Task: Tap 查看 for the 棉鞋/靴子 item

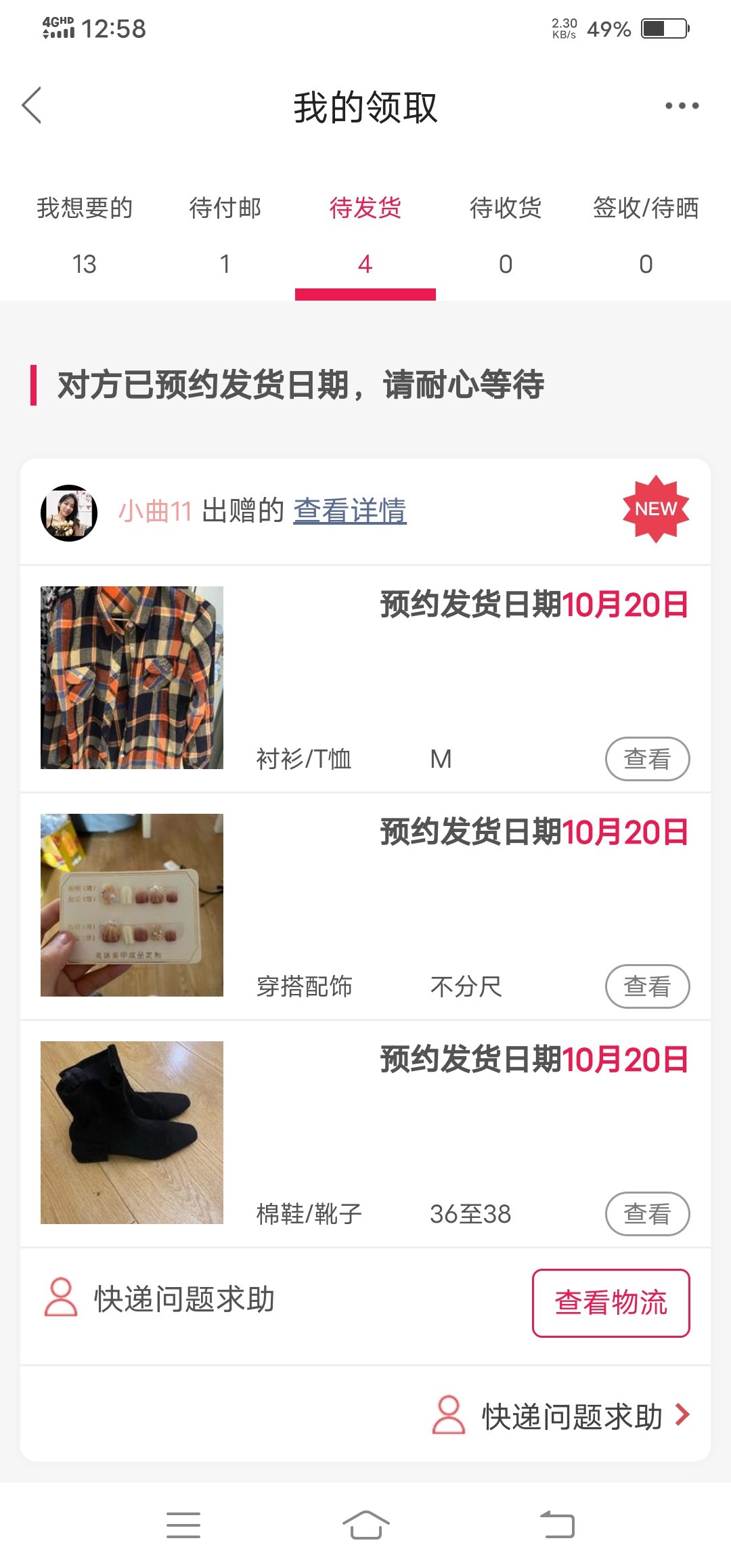Action: tap(647, 1214)
